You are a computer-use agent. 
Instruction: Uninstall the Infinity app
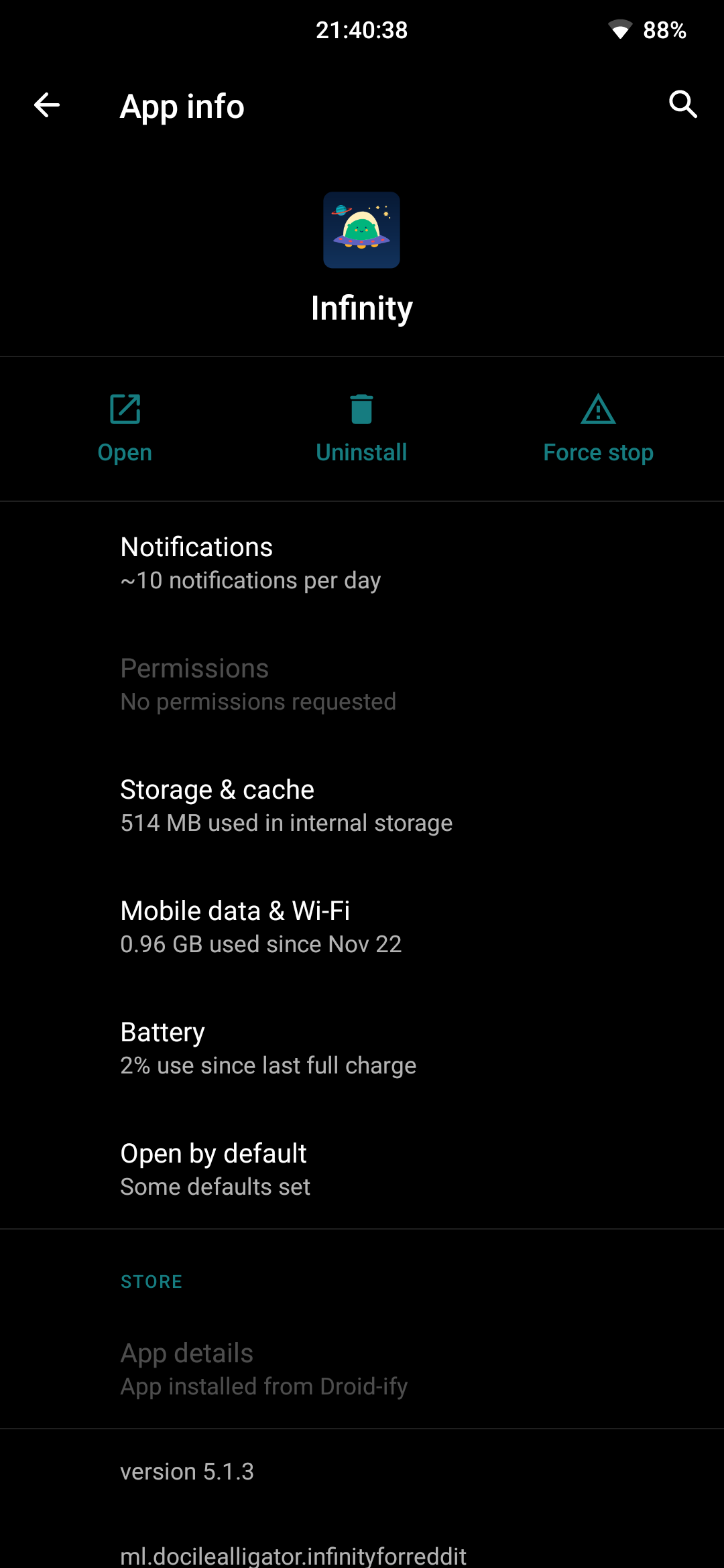coord(361,428)
